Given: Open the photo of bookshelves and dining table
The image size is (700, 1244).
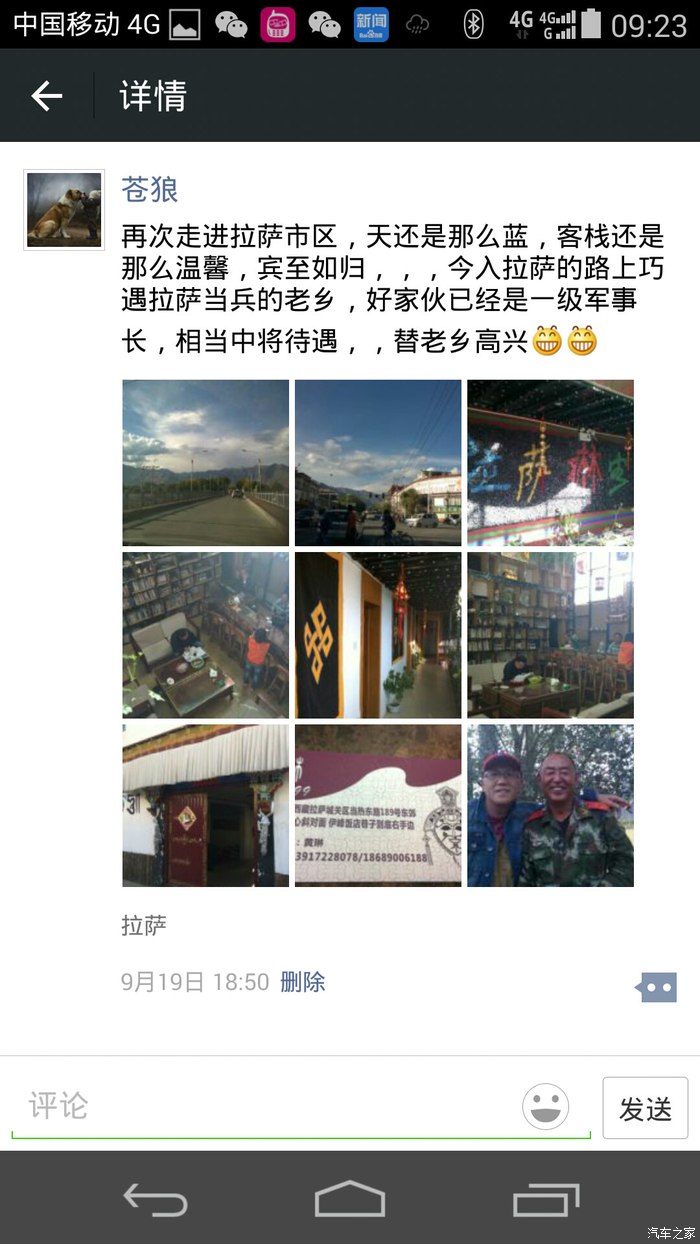Looking at the screenshot, I should click(x=550, y=635).
